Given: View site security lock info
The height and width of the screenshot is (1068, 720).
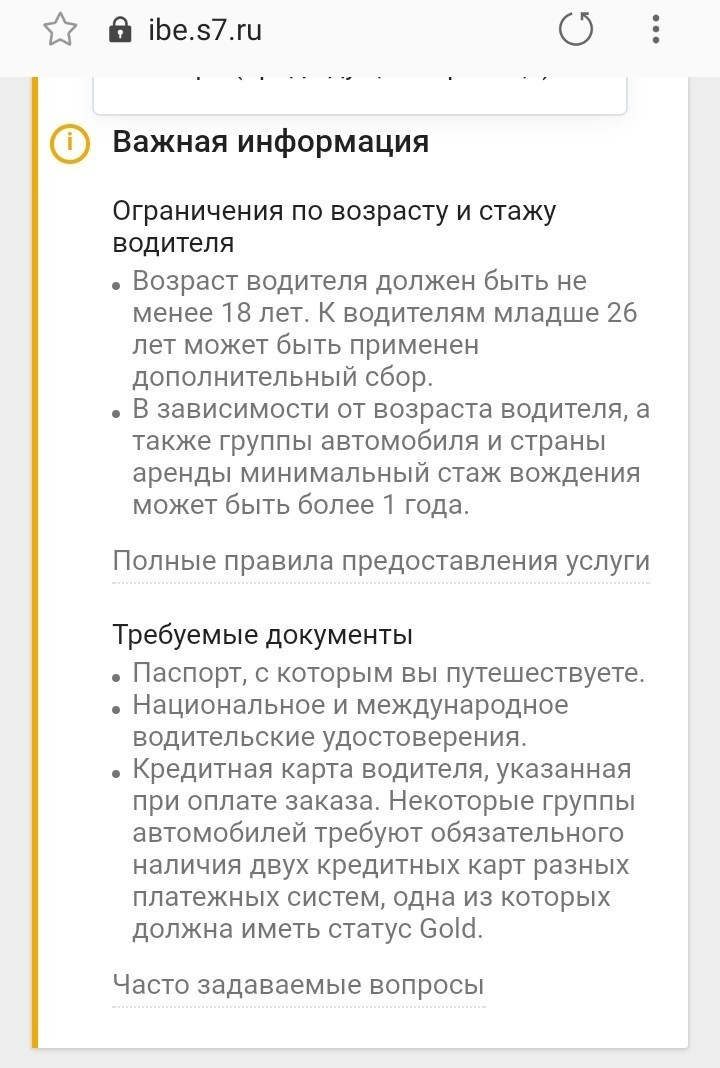Looking at the screenshot, I should [x=120, y=31].
